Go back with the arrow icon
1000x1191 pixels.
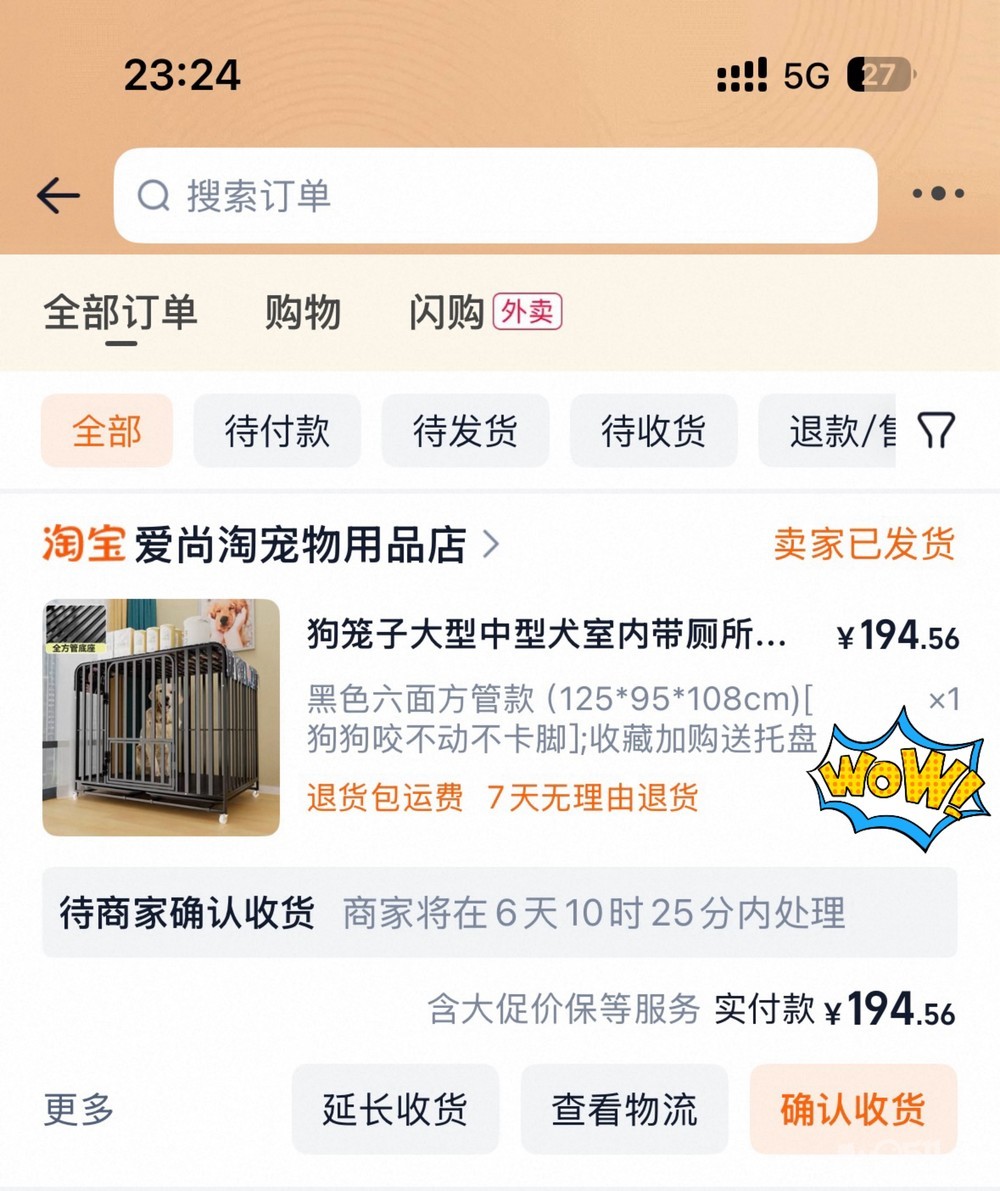click(x=58, y=195)
